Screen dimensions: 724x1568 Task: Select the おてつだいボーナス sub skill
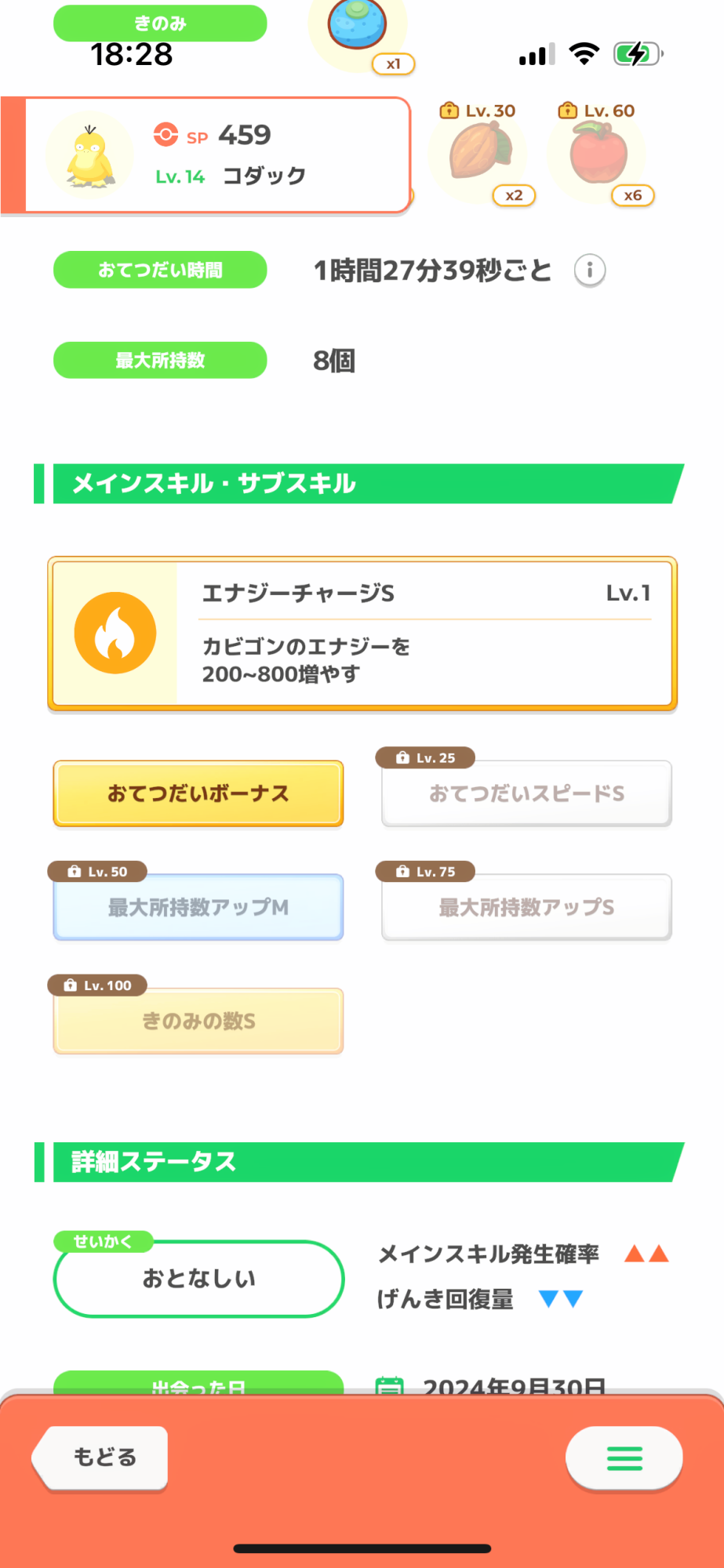coord(198,793)
